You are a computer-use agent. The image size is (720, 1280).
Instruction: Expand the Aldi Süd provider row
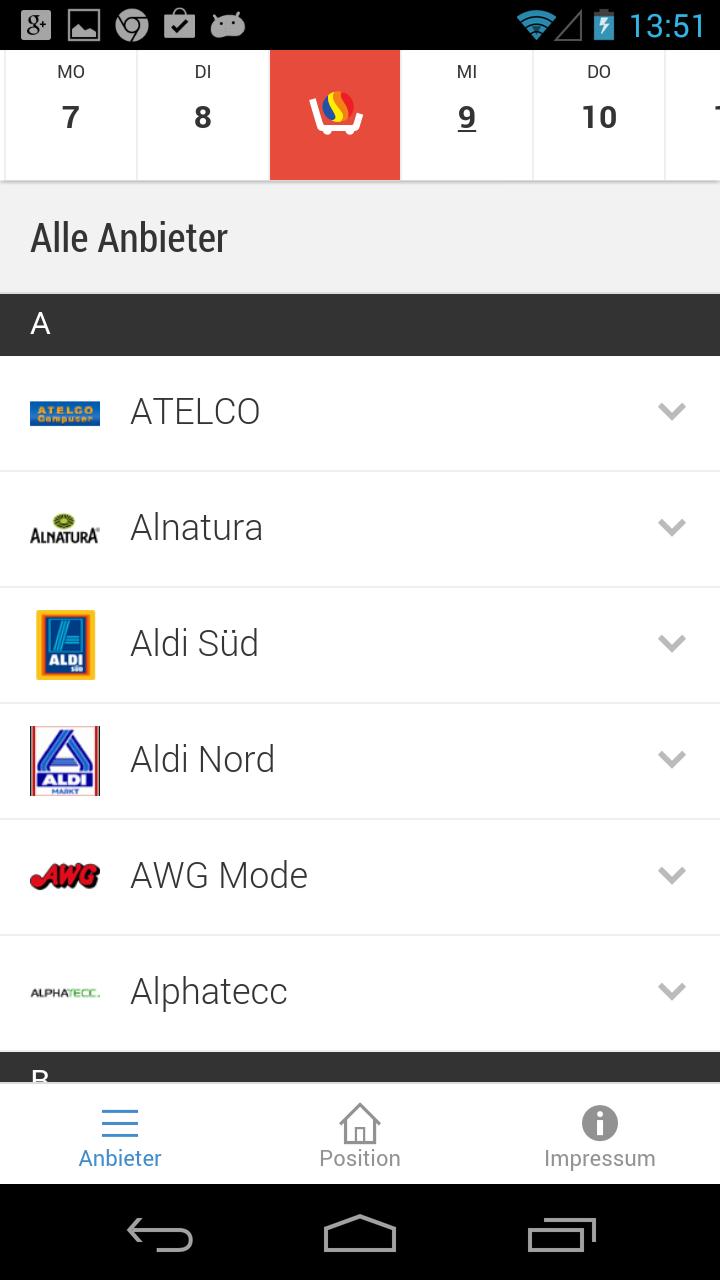tap(672, 644)
